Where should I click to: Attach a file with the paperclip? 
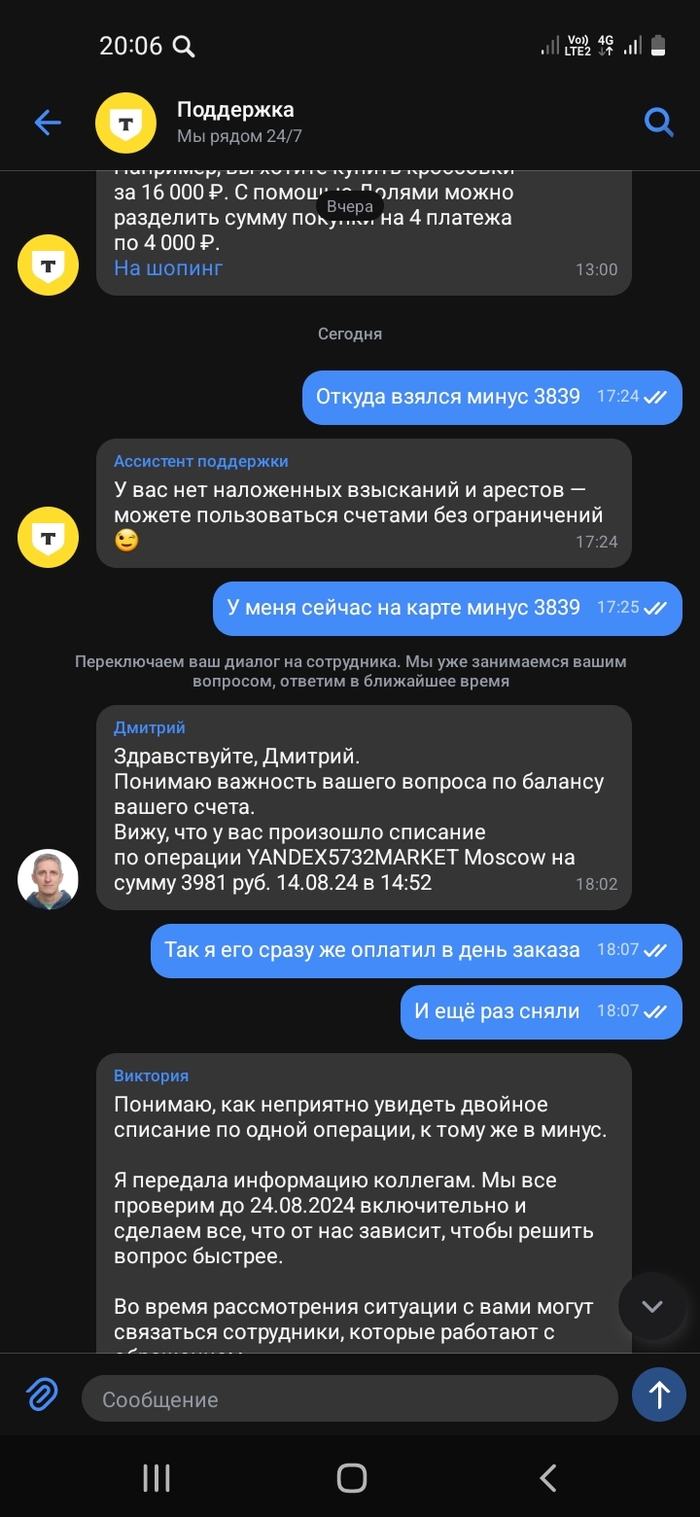point(42,1394)
